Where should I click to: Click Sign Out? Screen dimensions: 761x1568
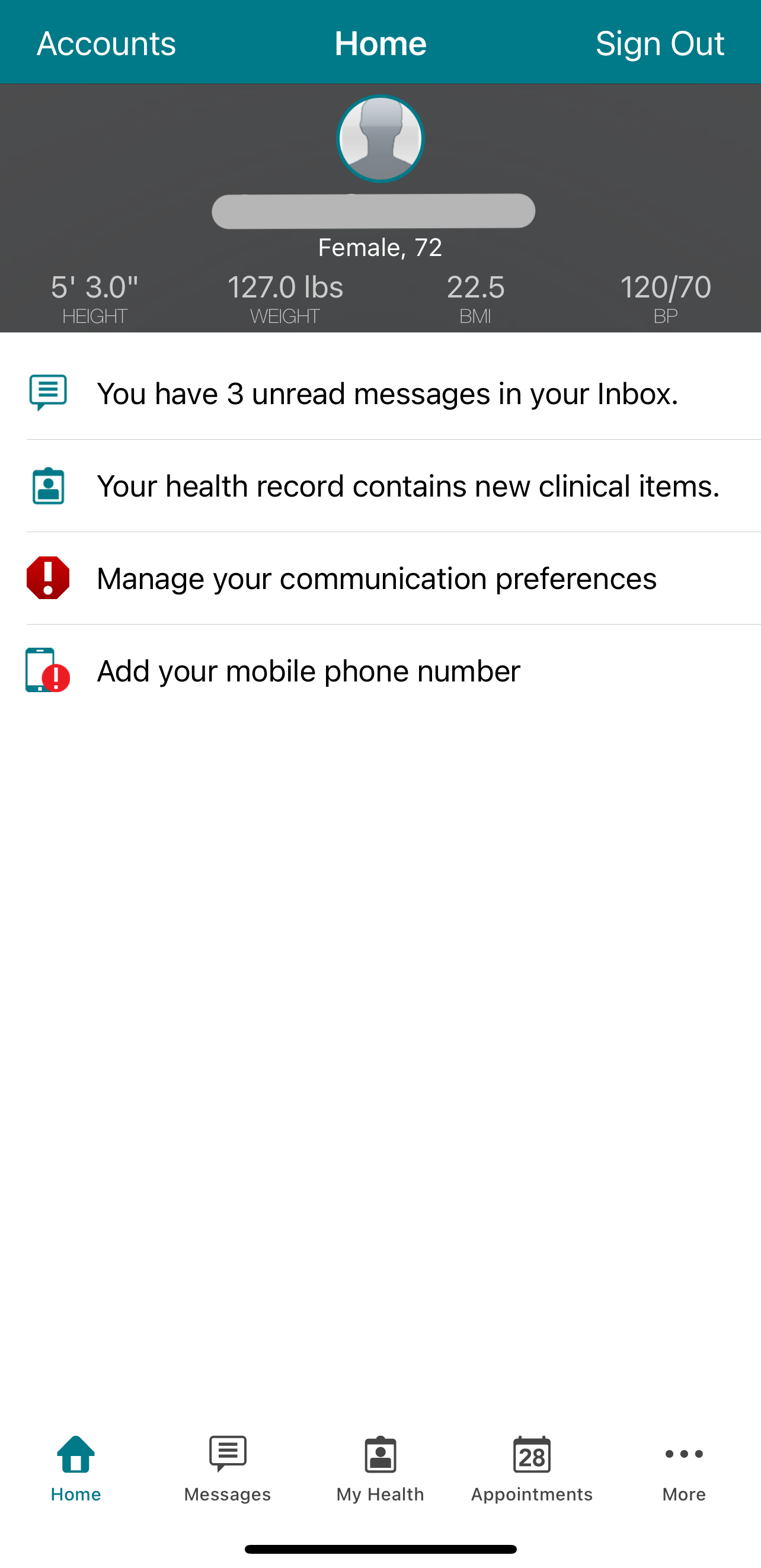(x=660, y=43)
